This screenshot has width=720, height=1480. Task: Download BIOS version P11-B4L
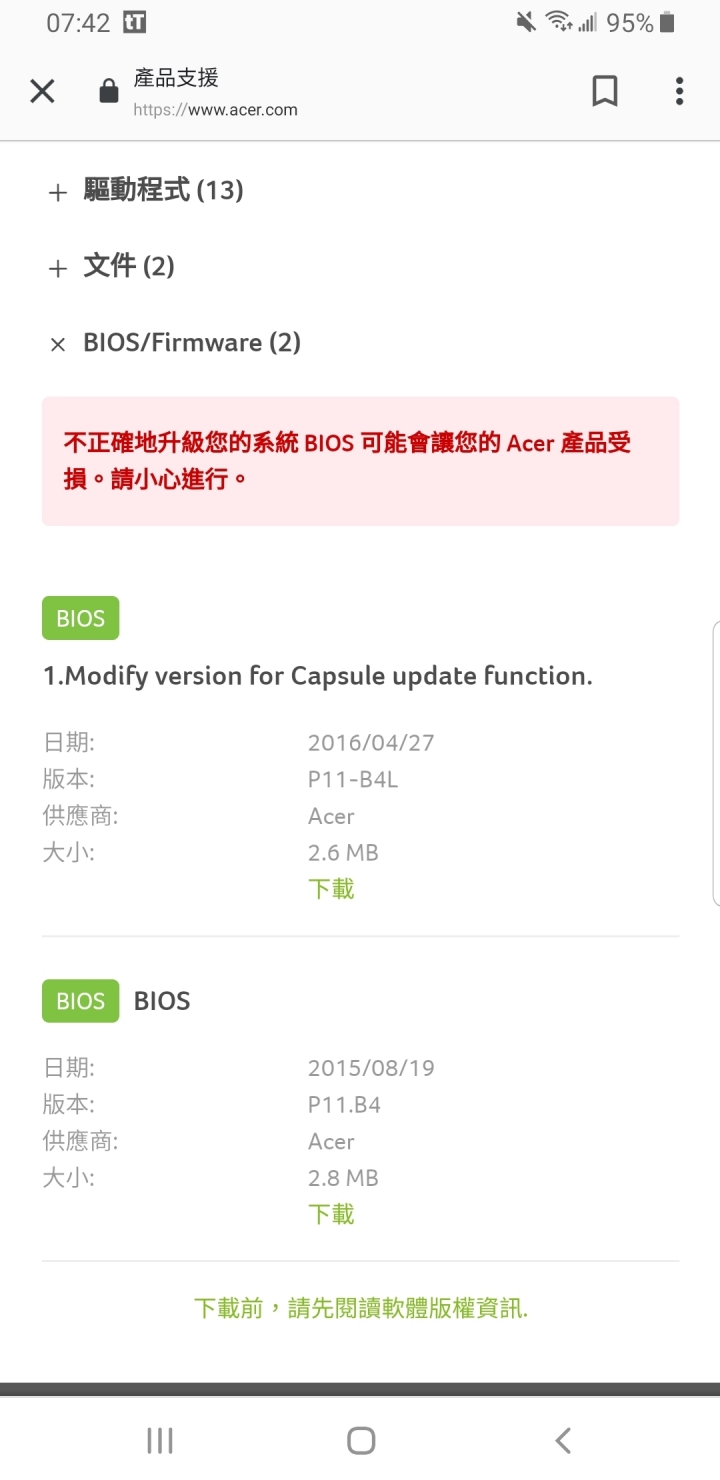(331, 889)
